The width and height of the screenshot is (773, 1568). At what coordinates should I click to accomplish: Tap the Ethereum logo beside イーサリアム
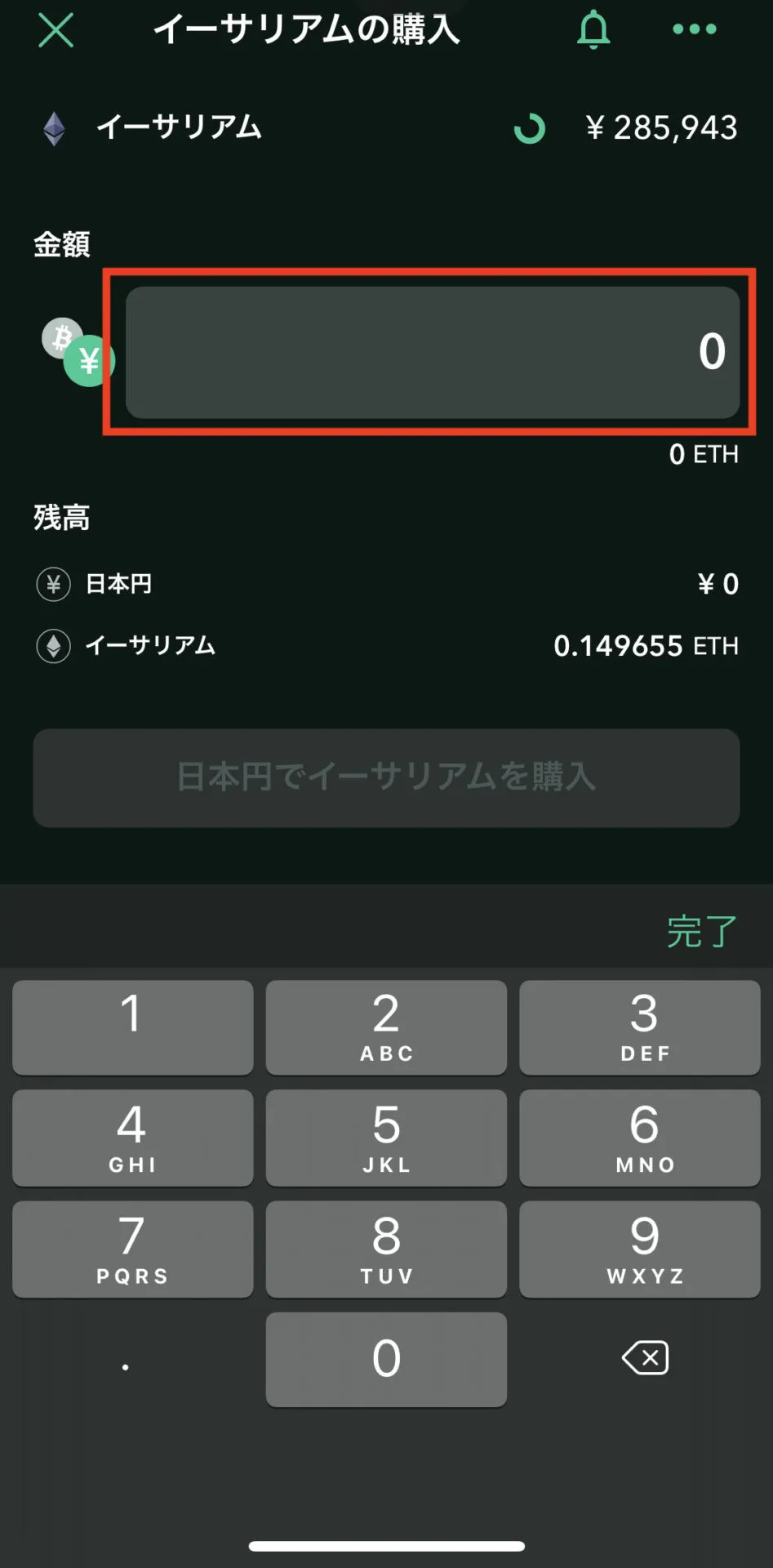55,128
